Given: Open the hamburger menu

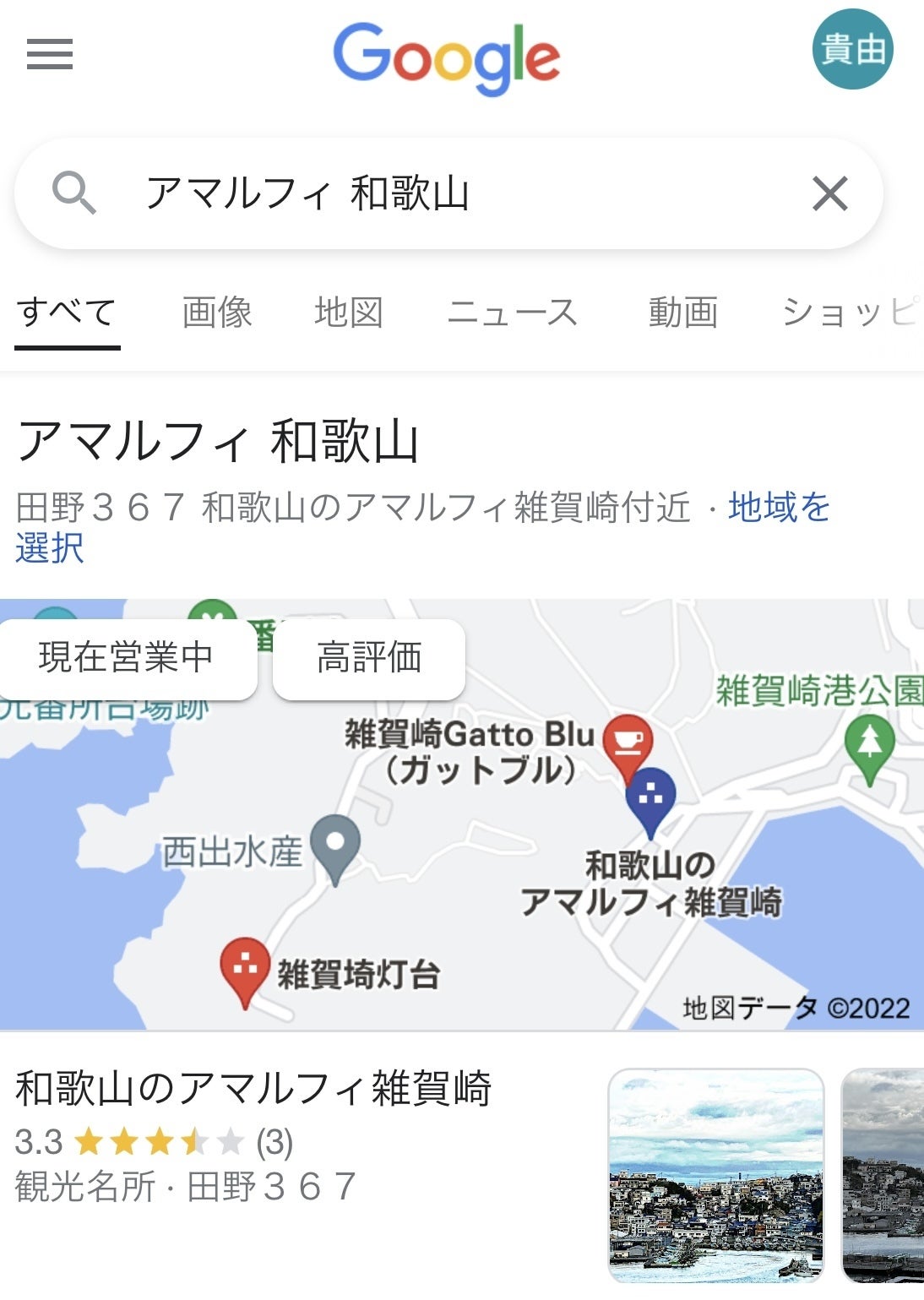Looking at the screenshot, I should coord(50,55).
